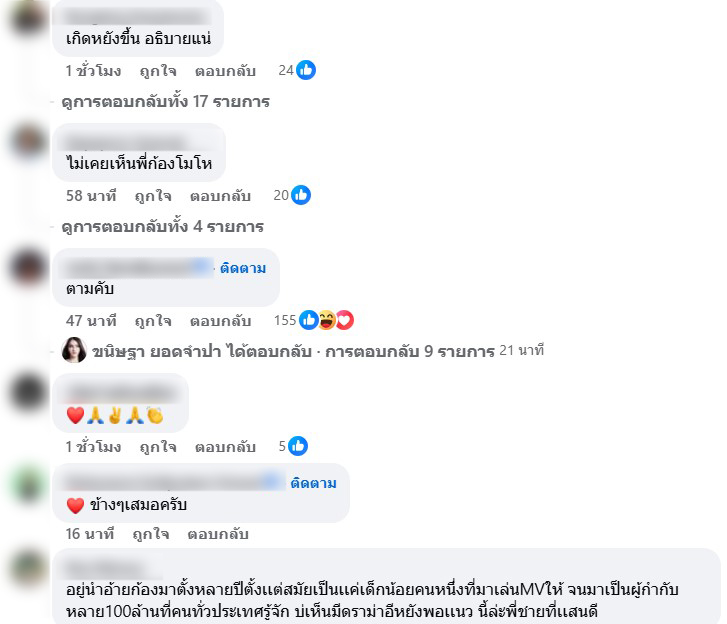Like the comment 'เกิดหยังขึ้น อธิบายแน่'
Screen dimensions: 727x624
pyautogui.click(x=155, y=70)
